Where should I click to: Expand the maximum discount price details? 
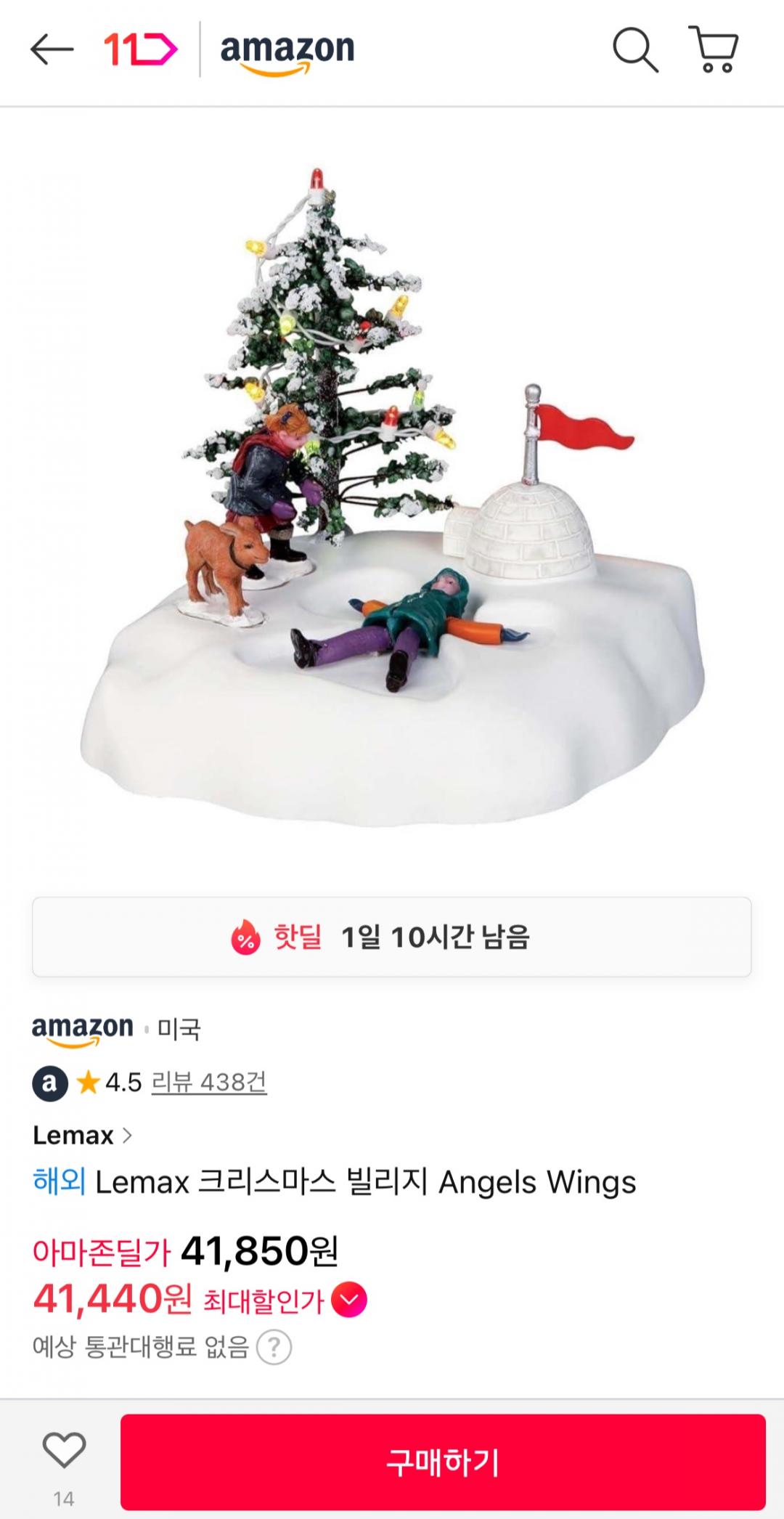tap(349, 1300)
